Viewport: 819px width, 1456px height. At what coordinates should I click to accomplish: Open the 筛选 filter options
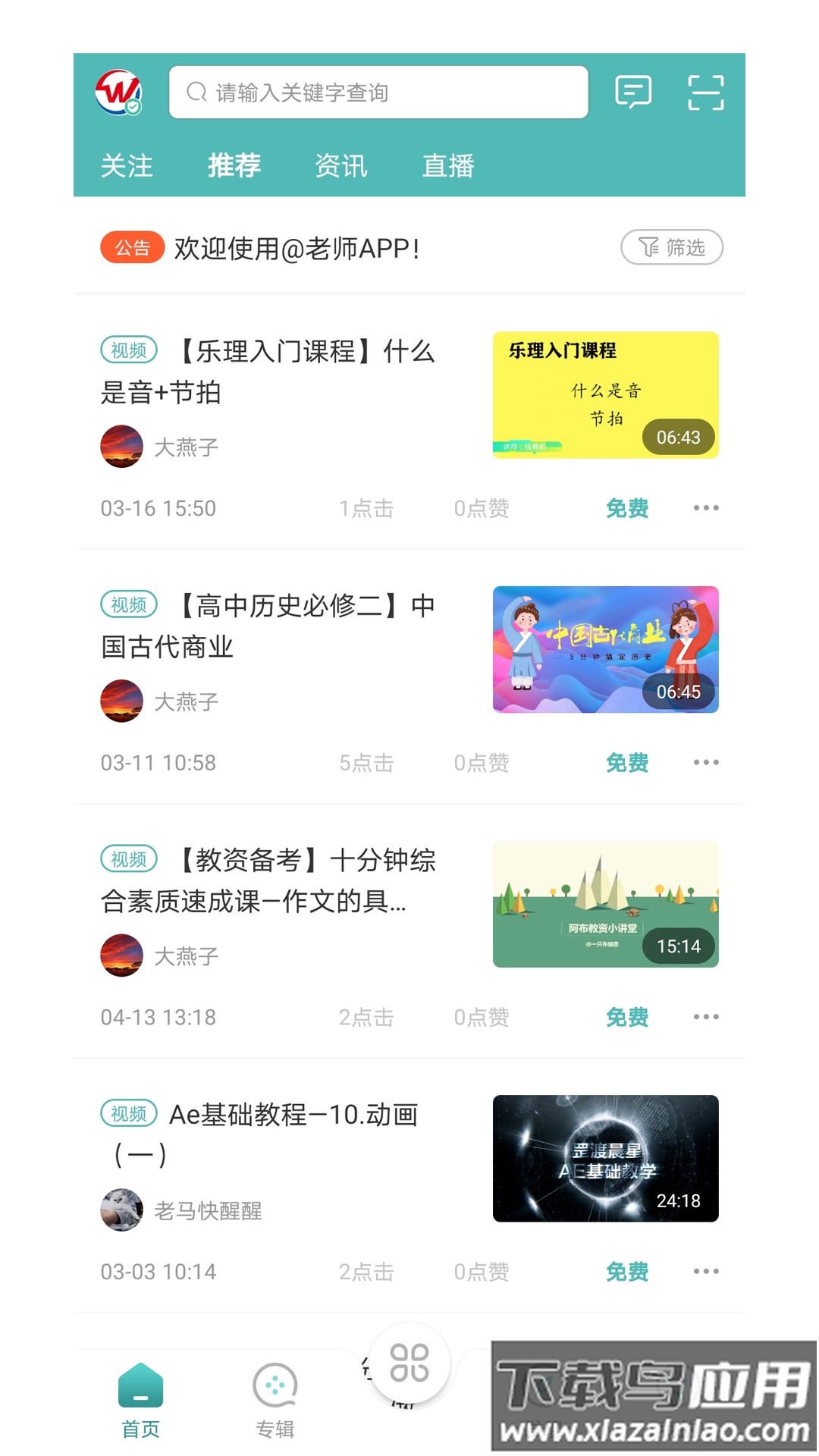671,247
